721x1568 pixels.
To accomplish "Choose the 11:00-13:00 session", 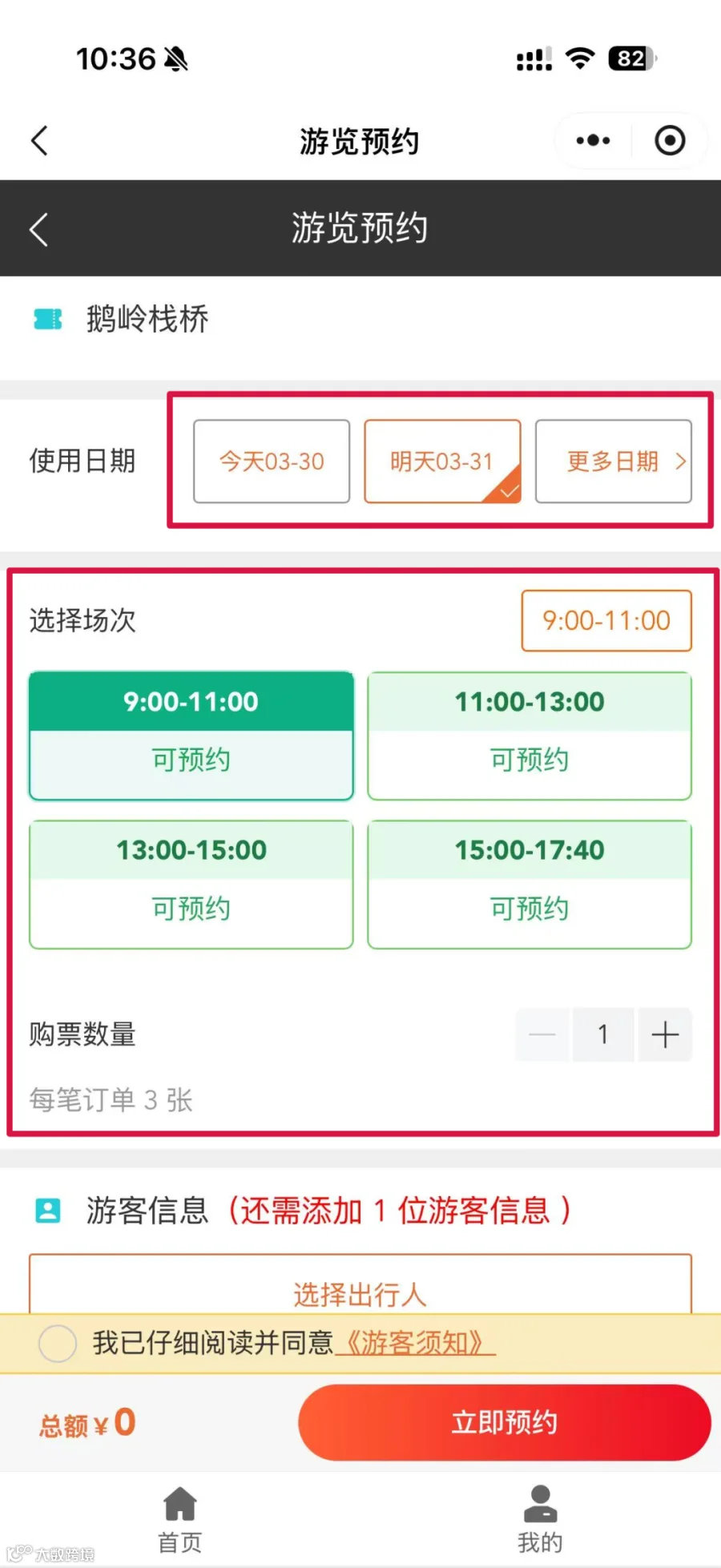I will 530,736.
